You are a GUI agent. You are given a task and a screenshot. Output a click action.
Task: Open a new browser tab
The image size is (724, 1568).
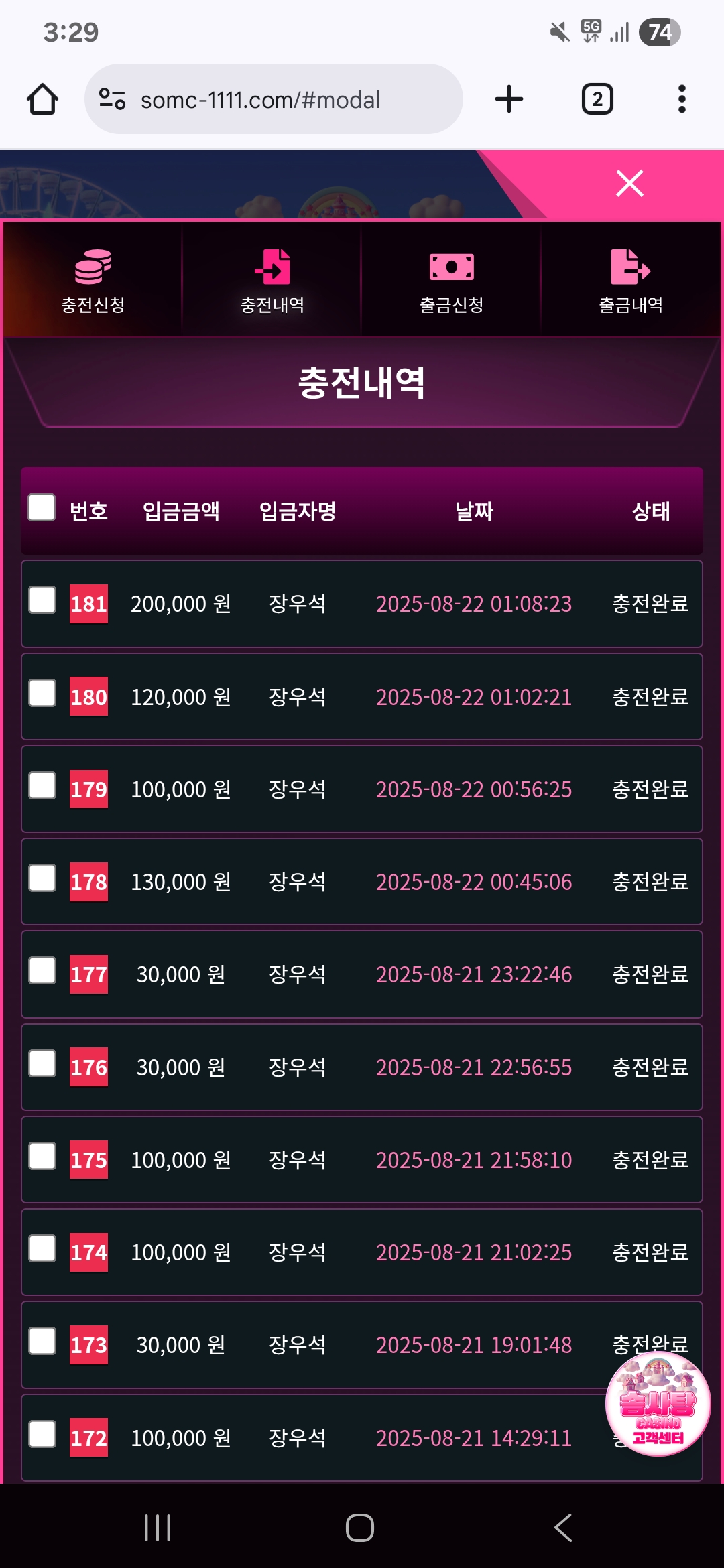pos(509,99)
